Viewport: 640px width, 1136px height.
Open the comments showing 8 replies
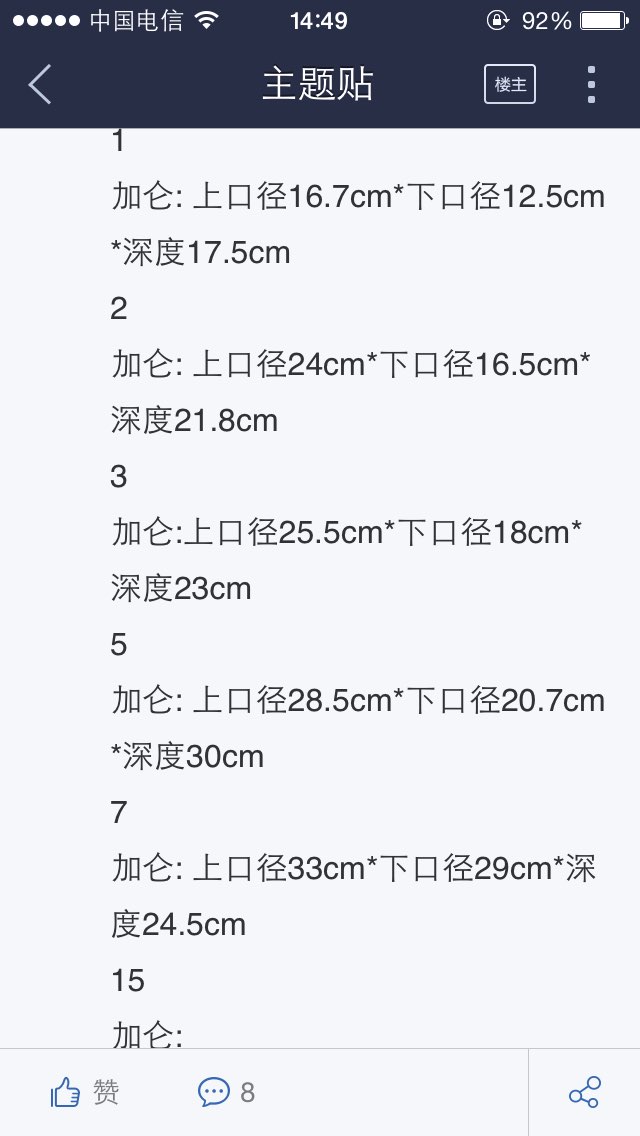point(227,1092)
